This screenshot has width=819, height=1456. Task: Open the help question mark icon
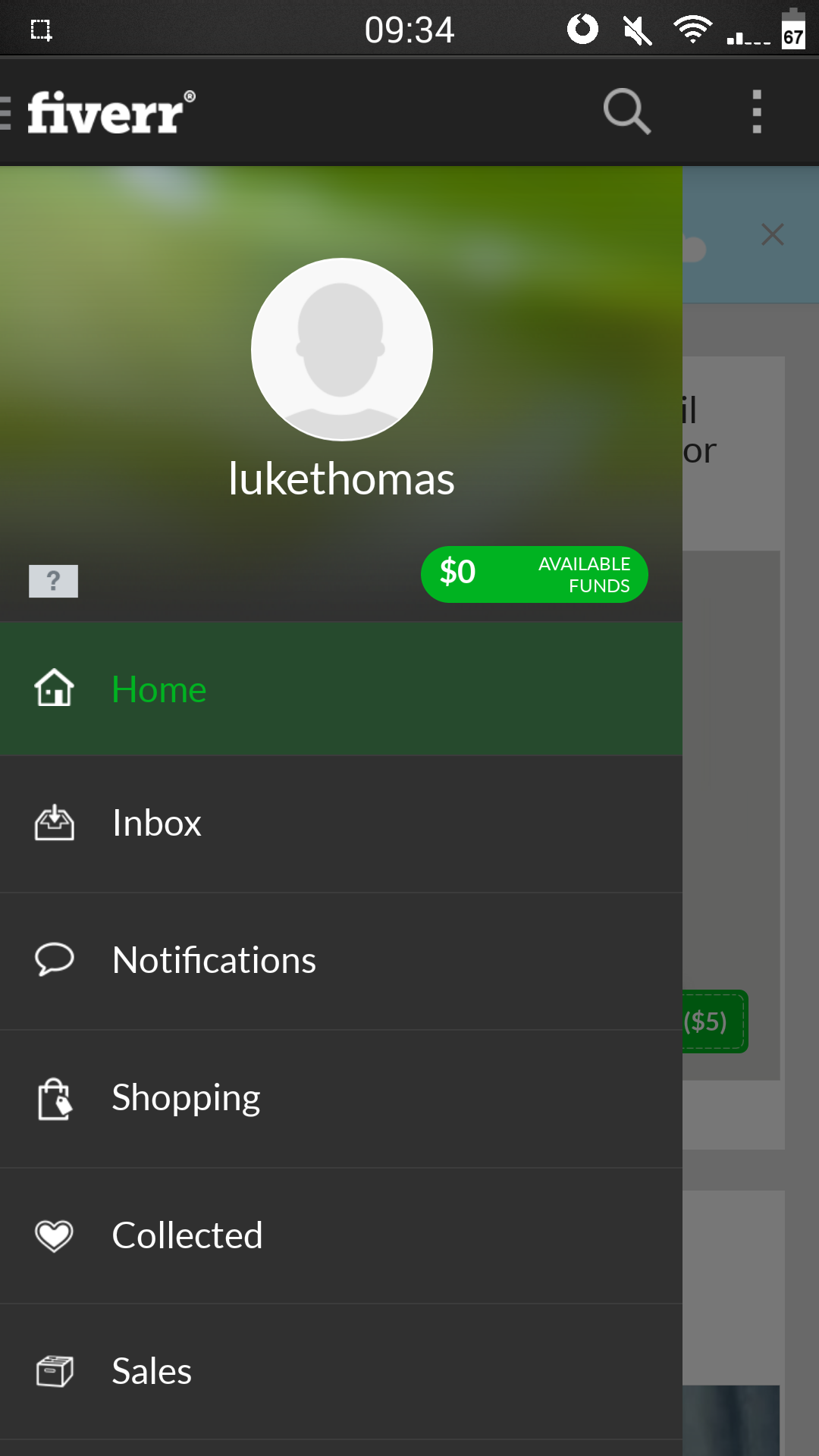point(53,581)
